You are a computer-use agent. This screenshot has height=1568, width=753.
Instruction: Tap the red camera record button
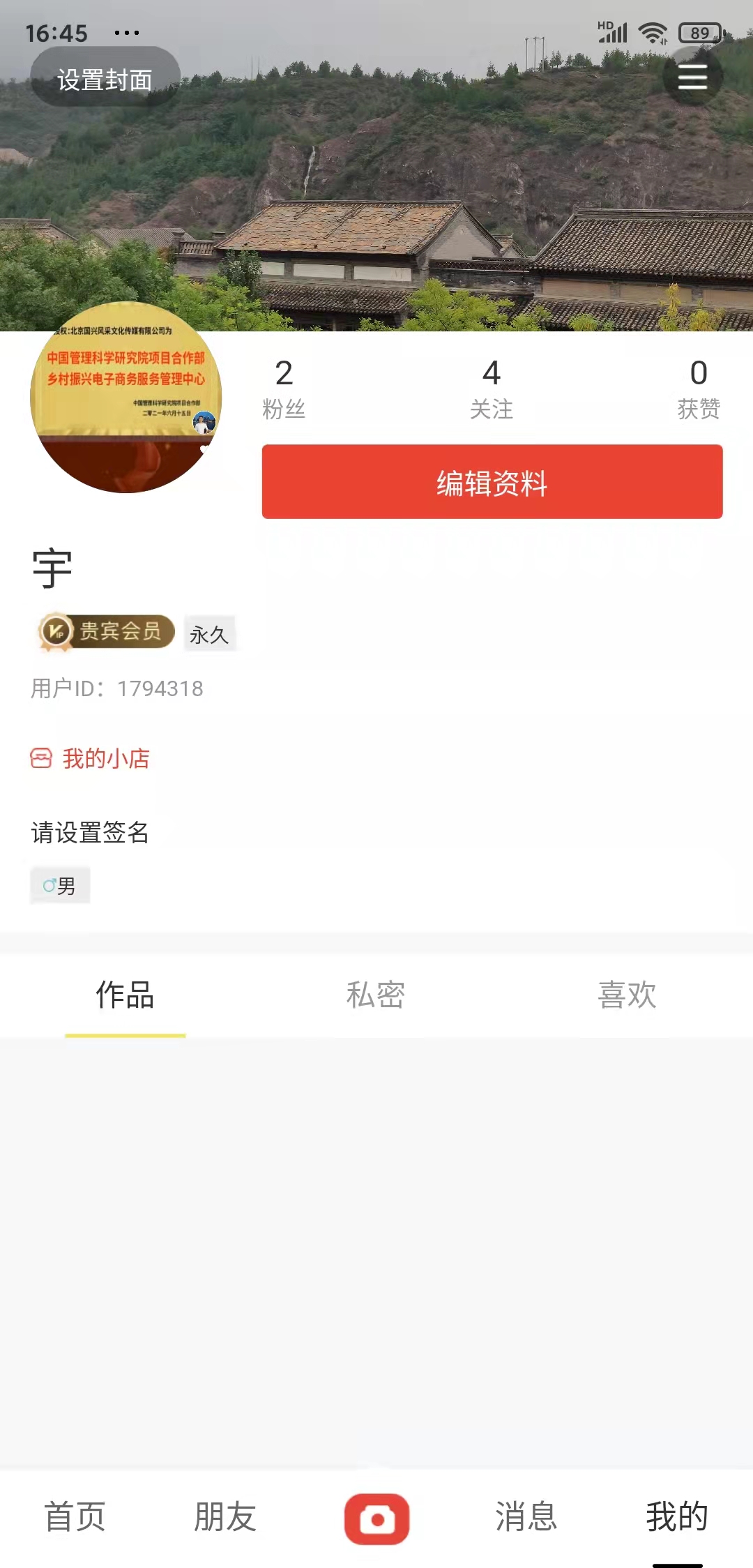point(376,1518)
